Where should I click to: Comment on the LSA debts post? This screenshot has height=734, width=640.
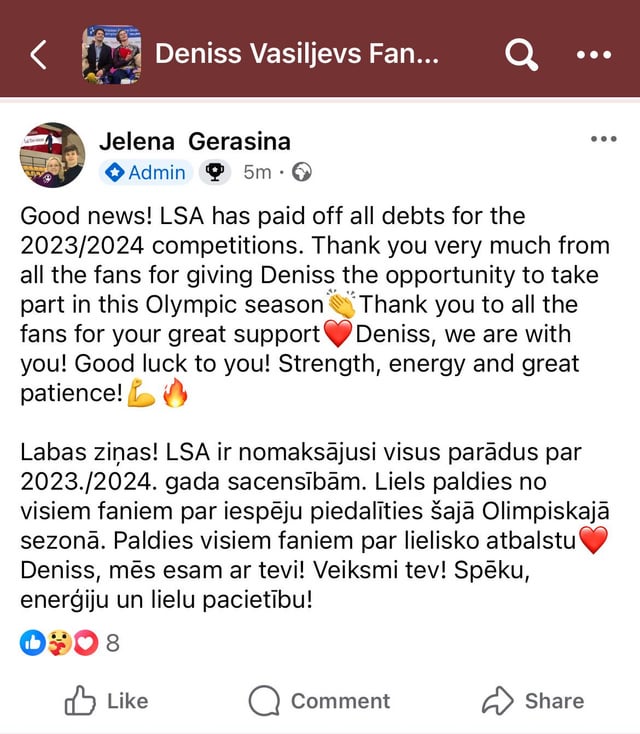[319, 701]
